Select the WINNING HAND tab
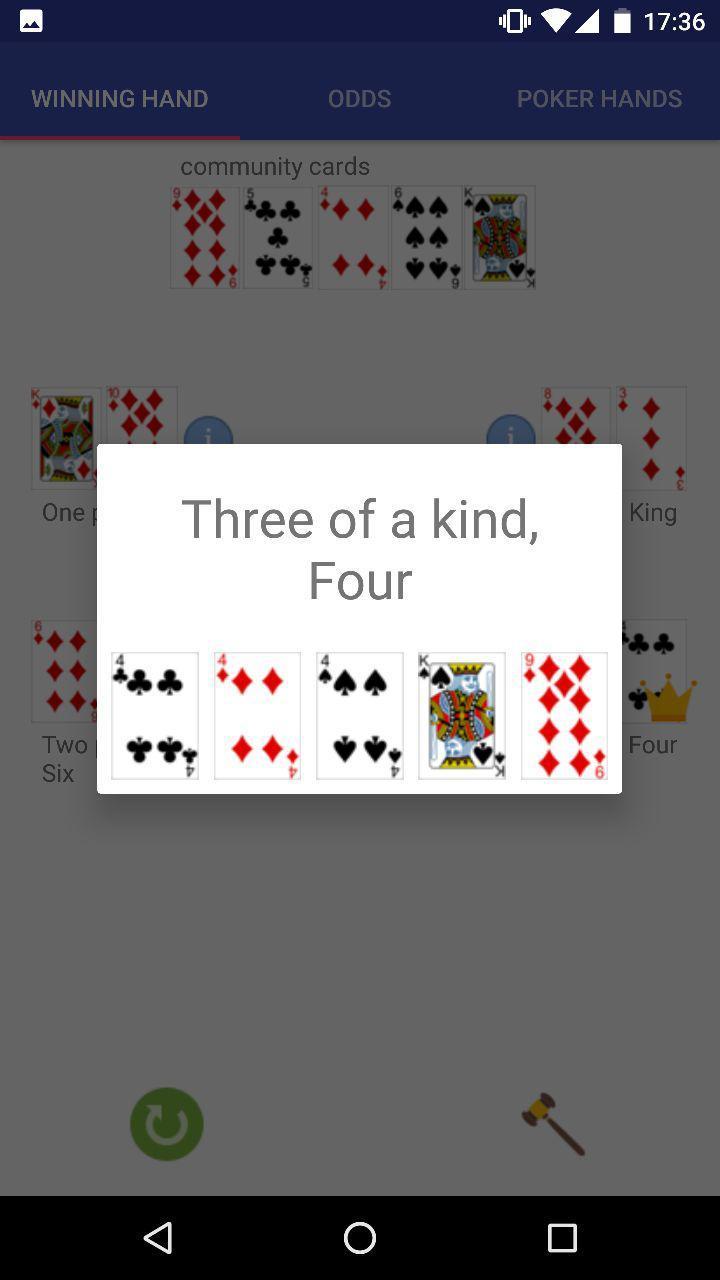Image resolution: width=720 pixels, height=1280 pixels. tap(119, 98)
